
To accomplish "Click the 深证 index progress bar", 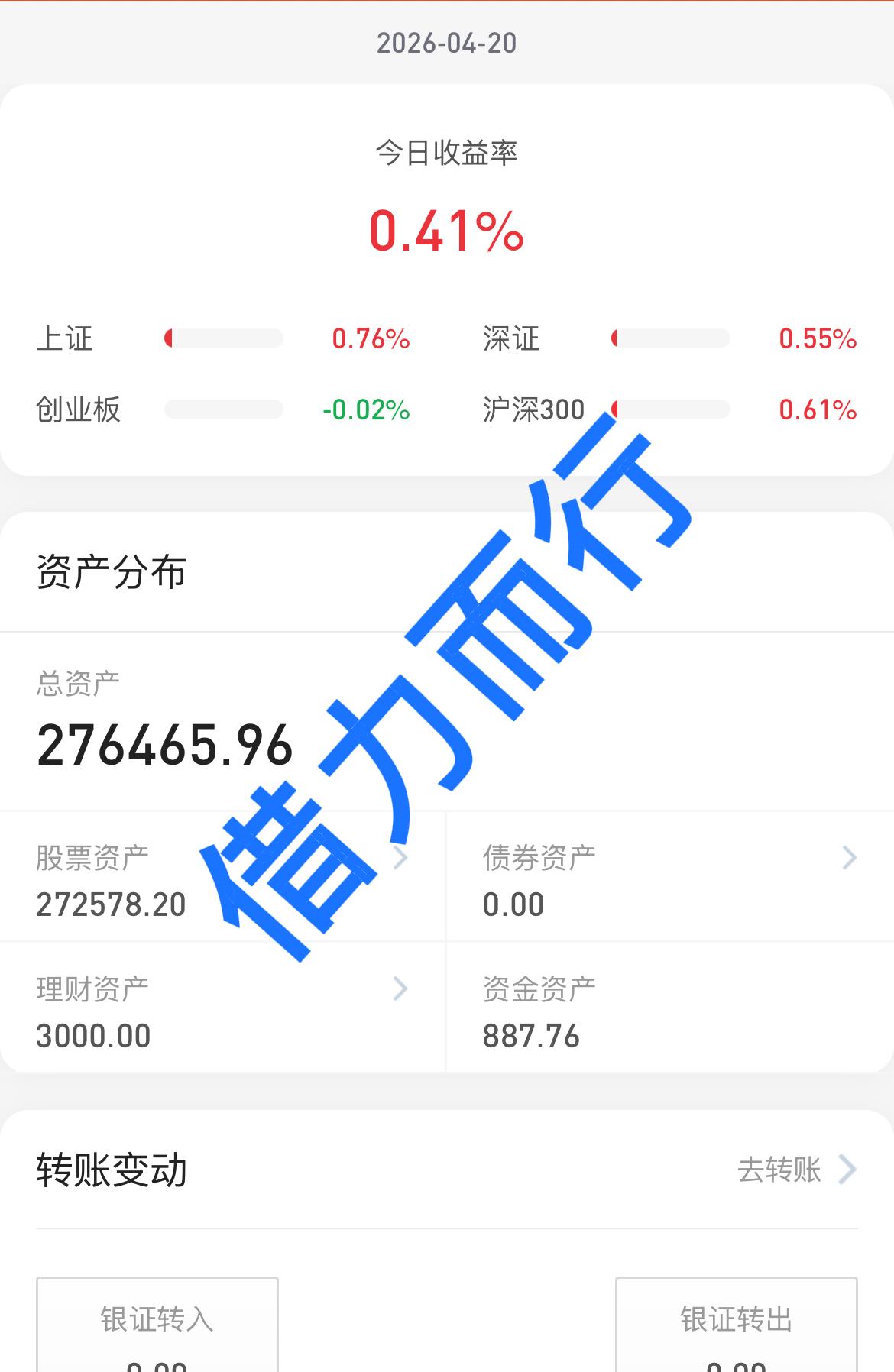I will [x=669, y=339].
